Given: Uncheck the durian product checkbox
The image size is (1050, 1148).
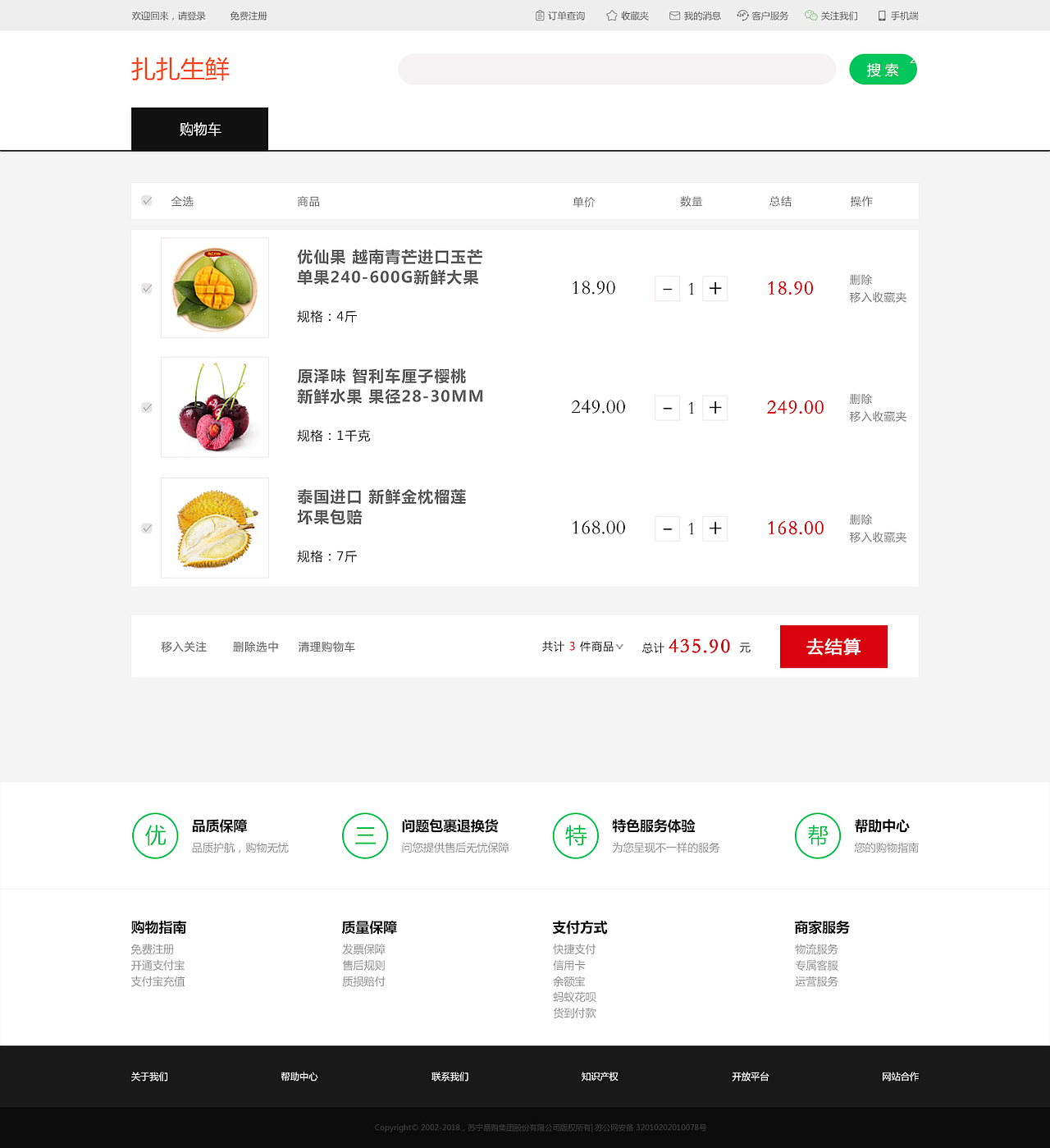Looking at the screenshot, I should [x=148, y=528].
